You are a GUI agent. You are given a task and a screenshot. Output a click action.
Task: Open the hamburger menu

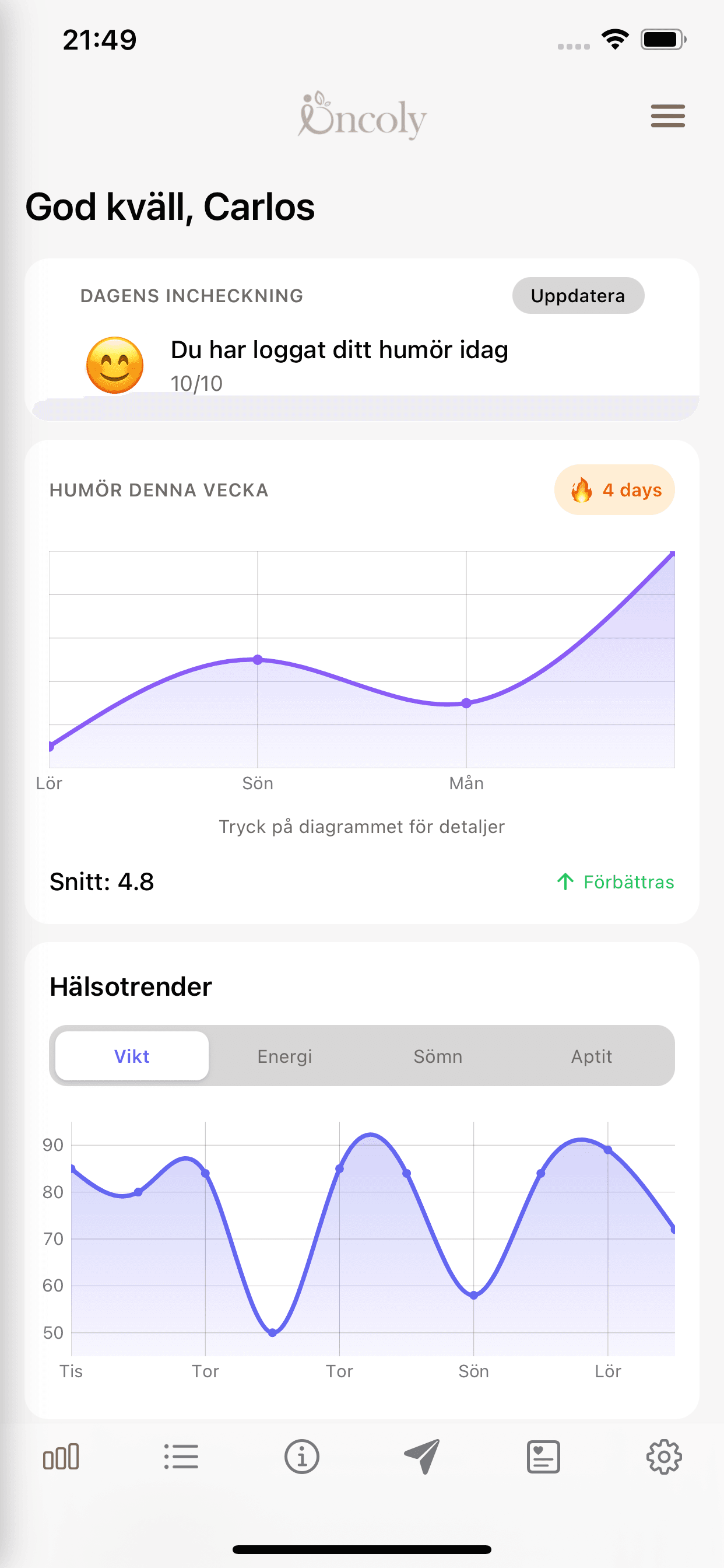pyautogui.click(x=667, y=116)
